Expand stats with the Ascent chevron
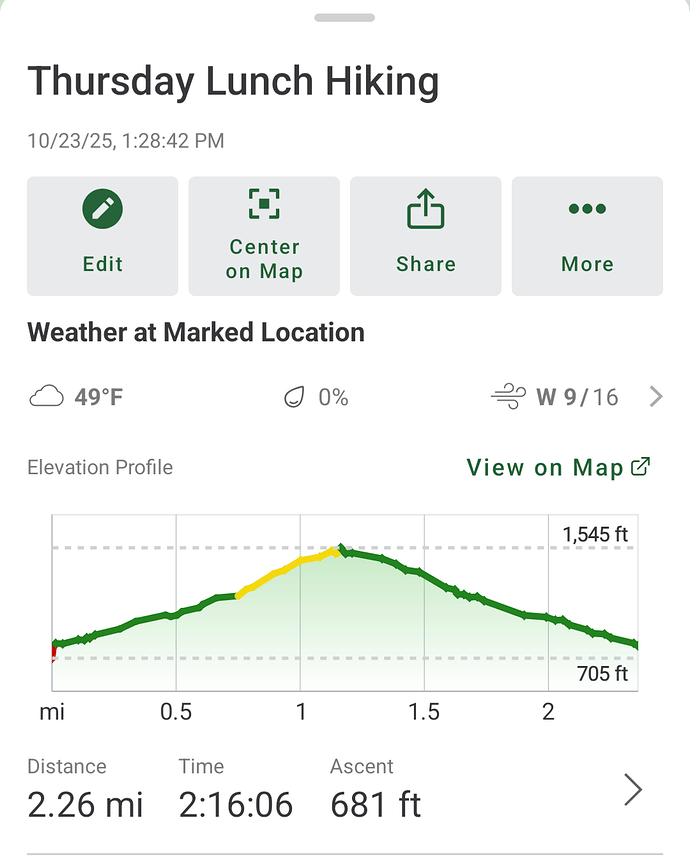Screen dimensions: 690x858 633,790
